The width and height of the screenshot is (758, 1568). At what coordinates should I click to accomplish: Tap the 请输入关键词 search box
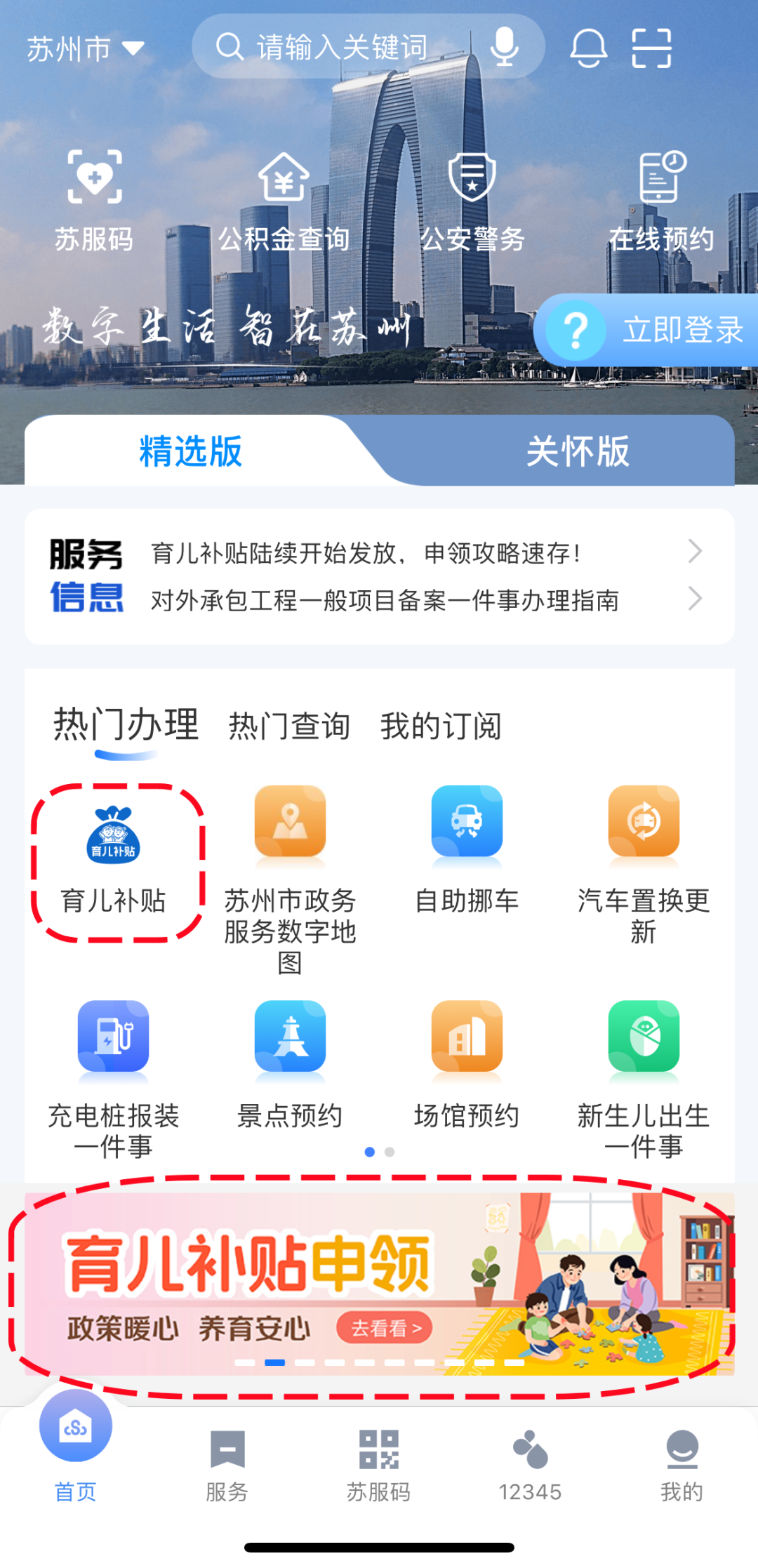[340, 48]
